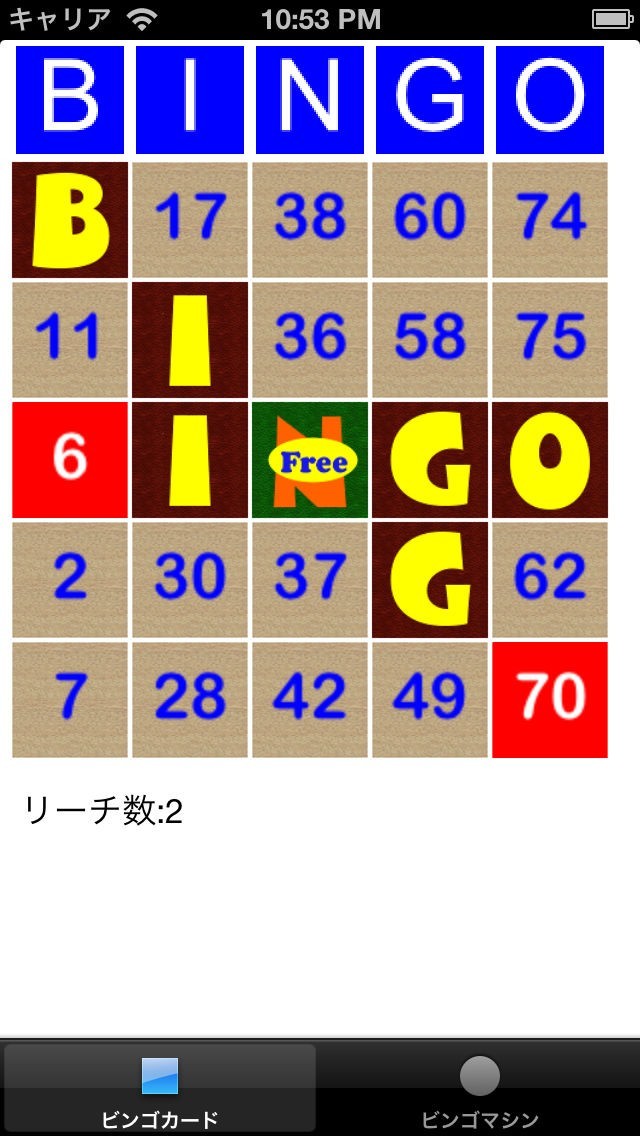The image size is (640, 1136).
Task: Mark number 62 on the card
Action: click(550, 580)
